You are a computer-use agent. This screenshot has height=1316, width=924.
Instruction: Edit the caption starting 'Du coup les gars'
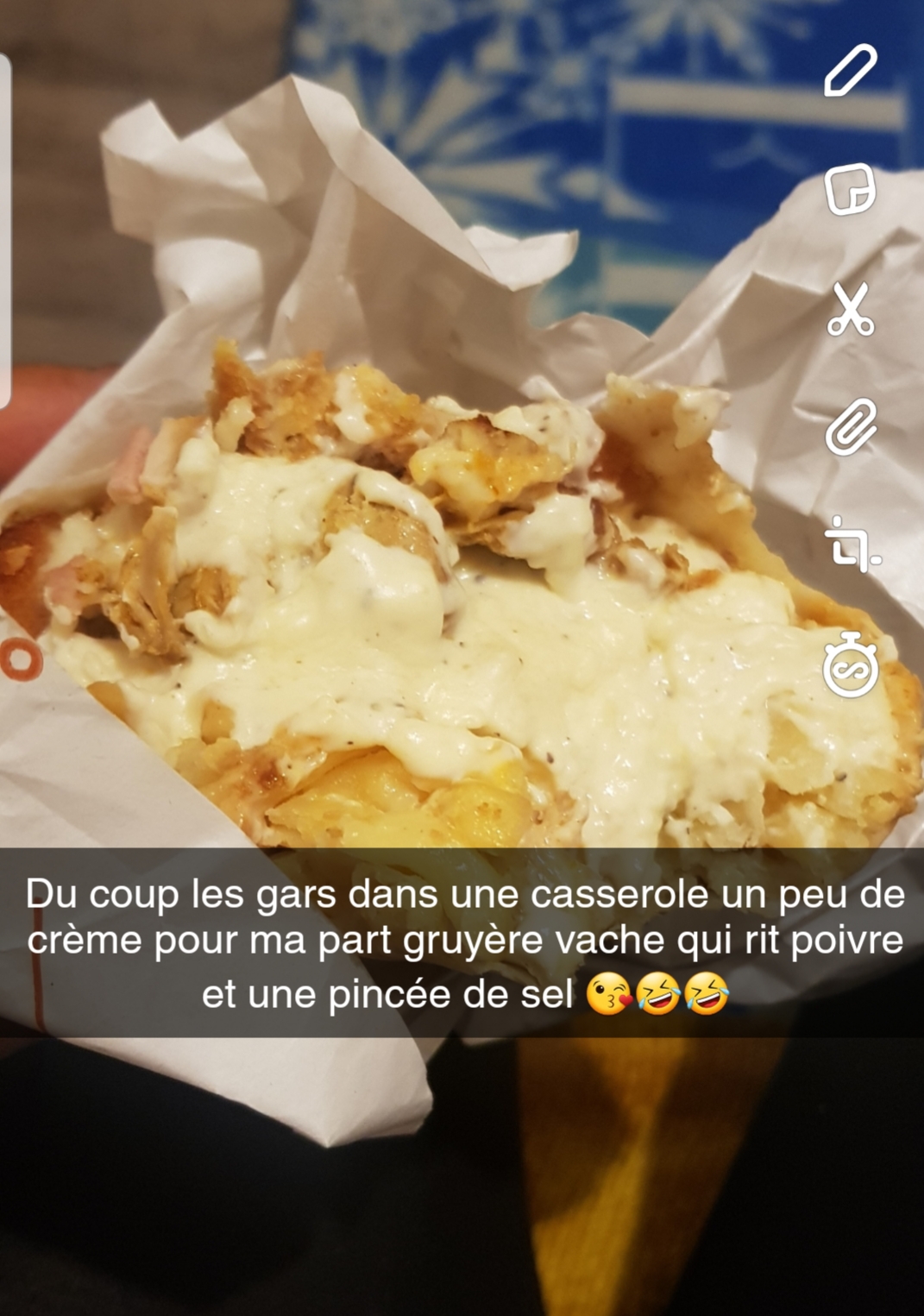pyautogui.click(x=465, y=943)
